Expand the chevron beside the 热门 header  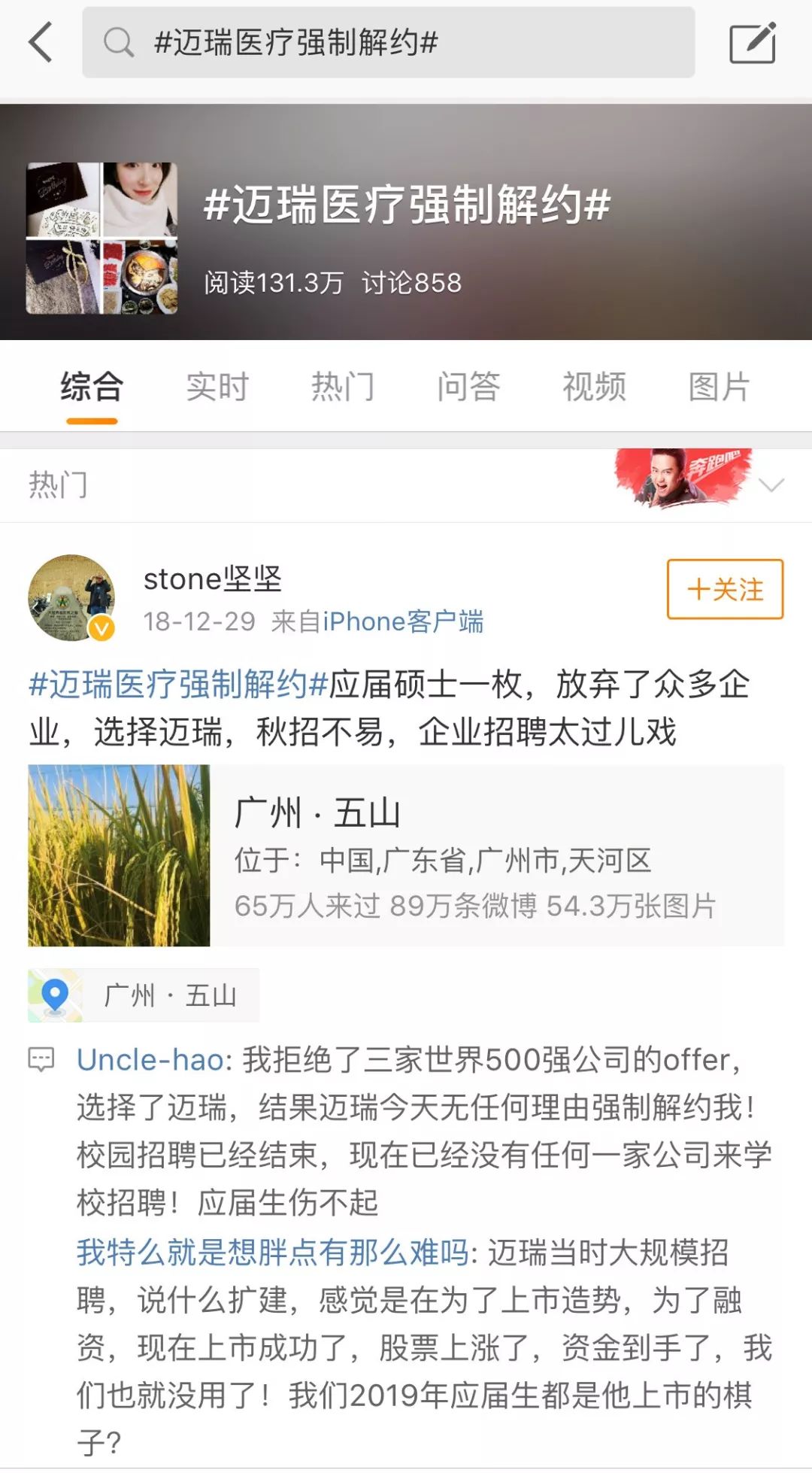point(772,485)
